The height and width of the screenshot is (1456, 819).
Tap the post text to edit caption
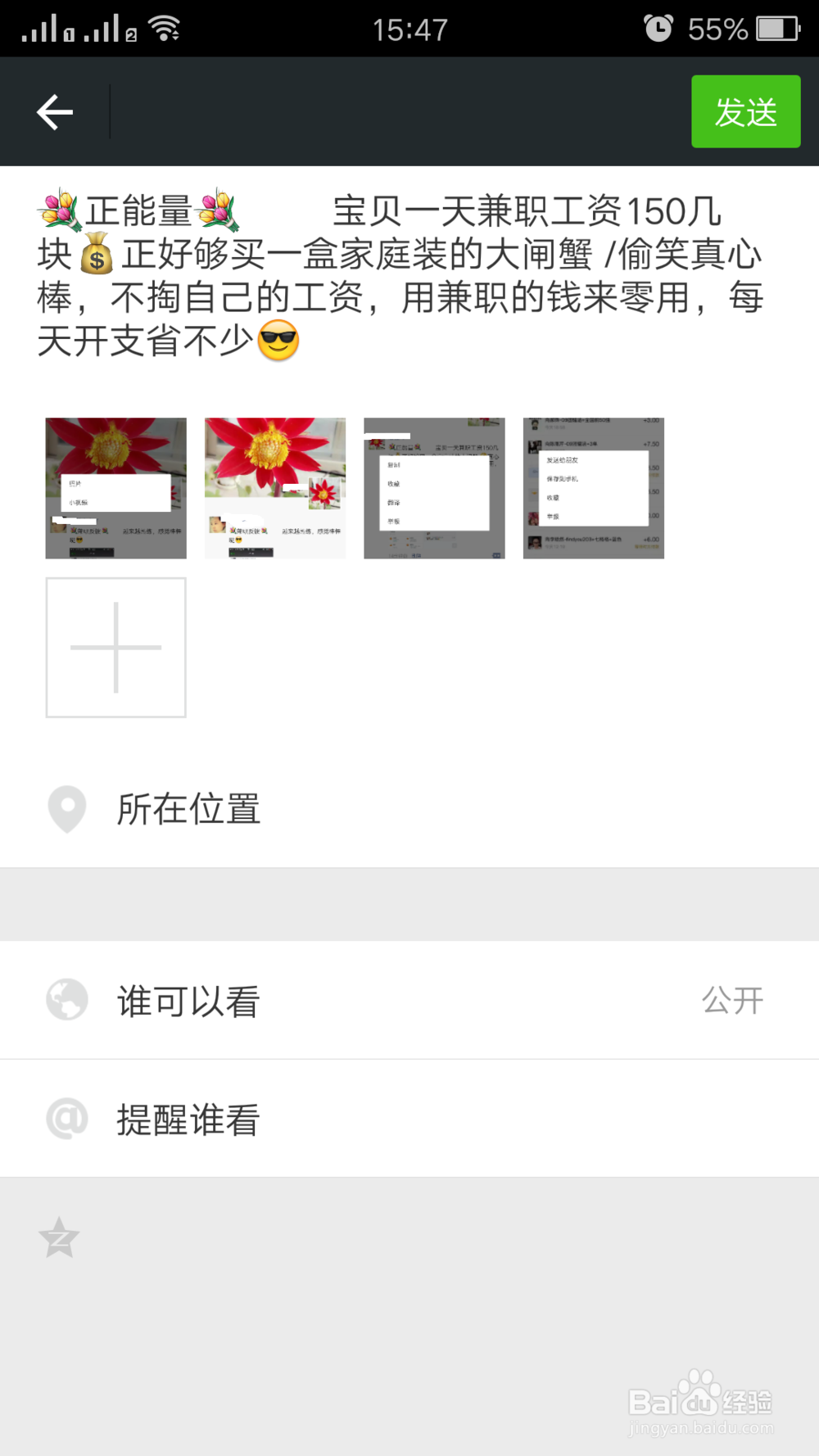(401, 275)
